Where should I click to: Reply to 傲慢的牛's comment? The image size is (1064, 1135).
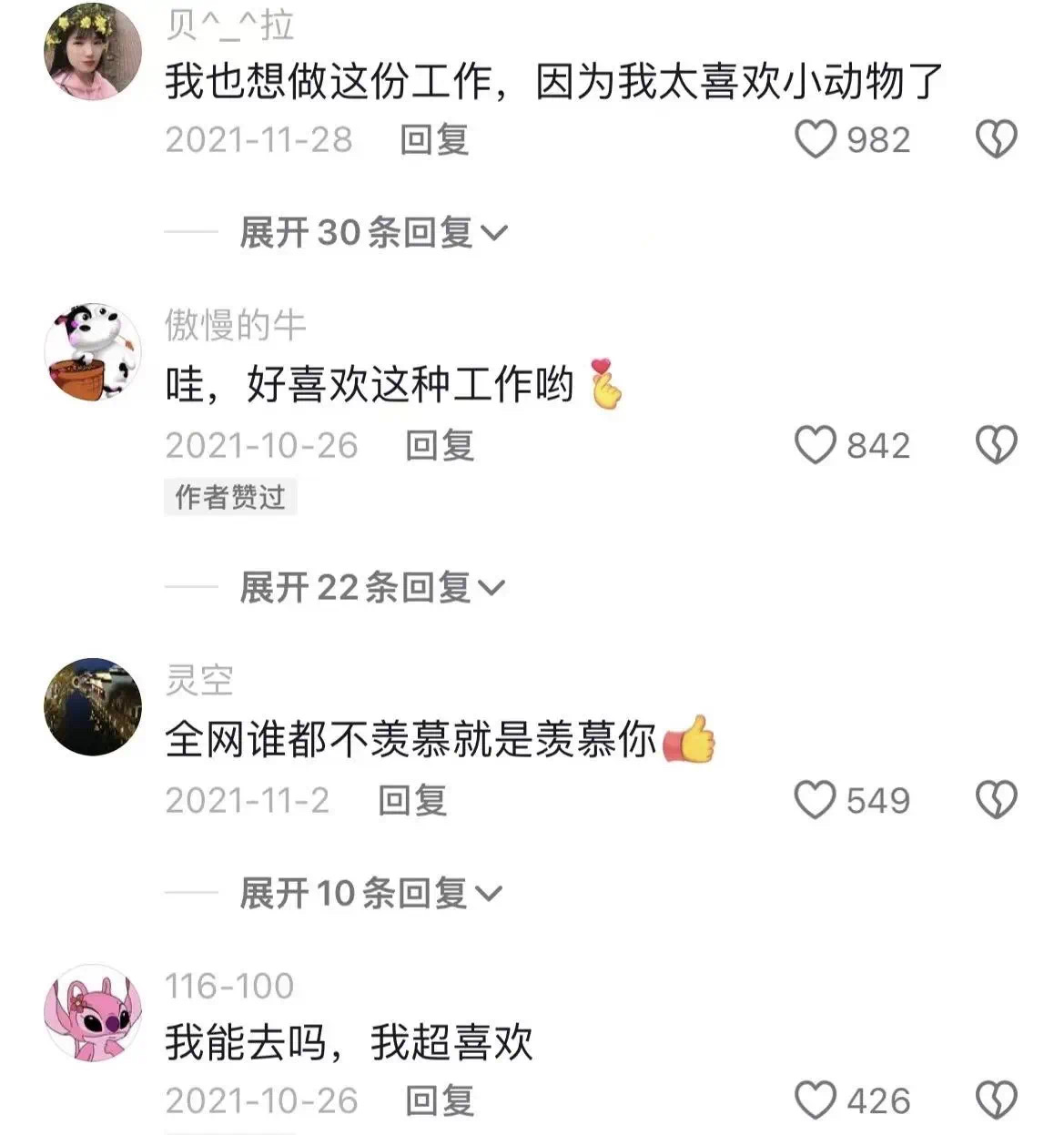(440, 446)
